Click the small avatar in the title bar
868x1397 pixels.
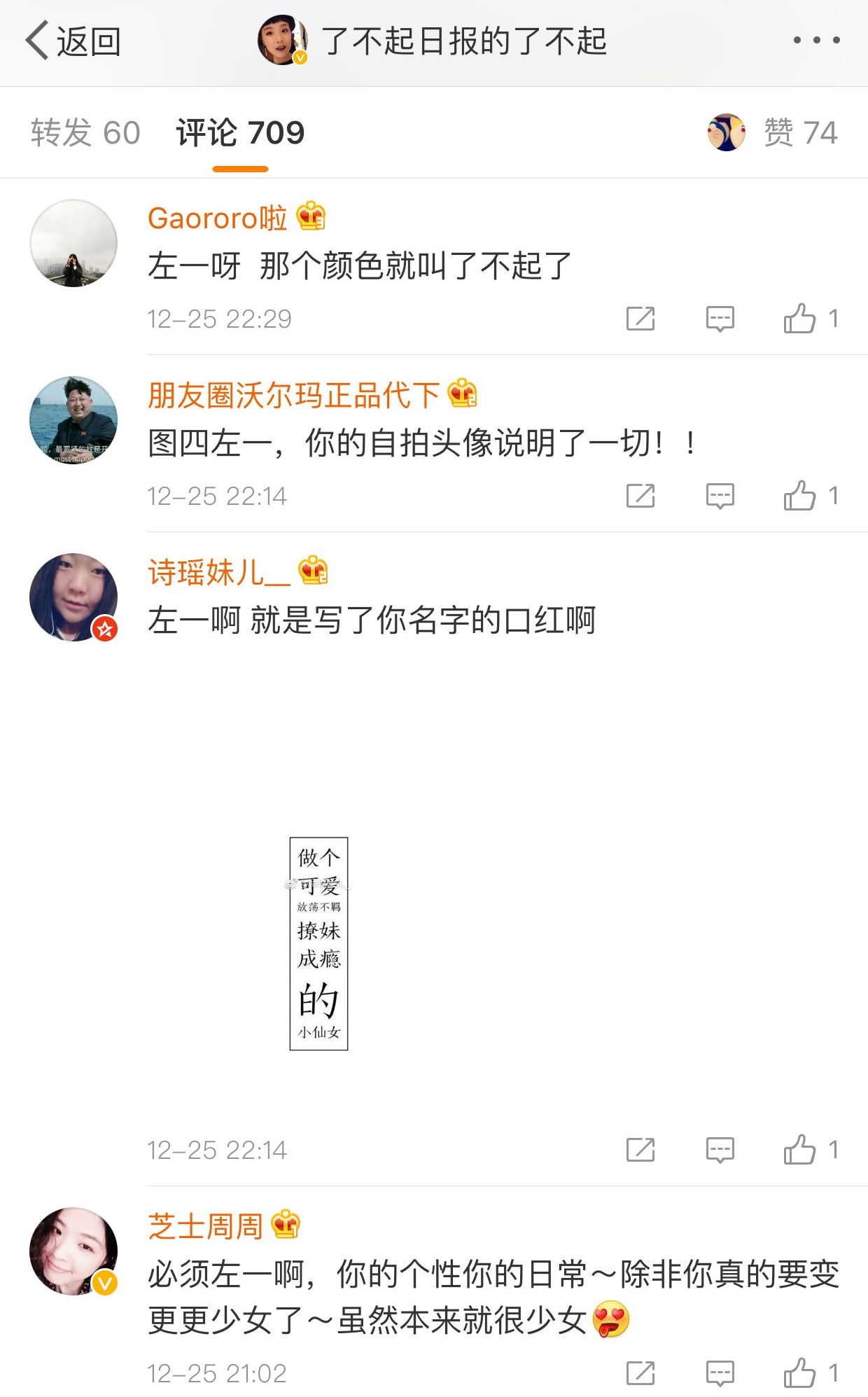click(282, 40)
